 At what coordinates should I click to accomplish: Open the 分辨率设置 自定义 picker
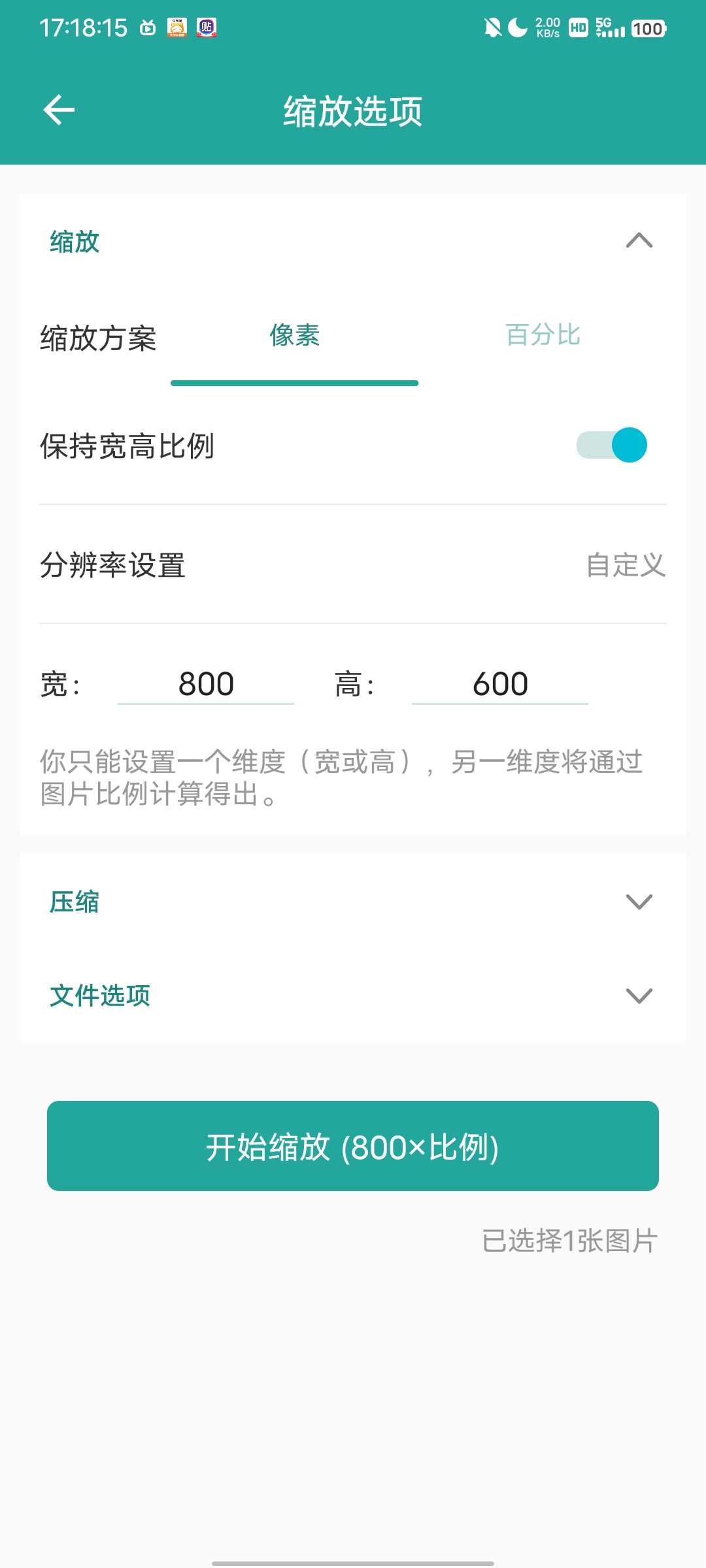coord(625,565)
